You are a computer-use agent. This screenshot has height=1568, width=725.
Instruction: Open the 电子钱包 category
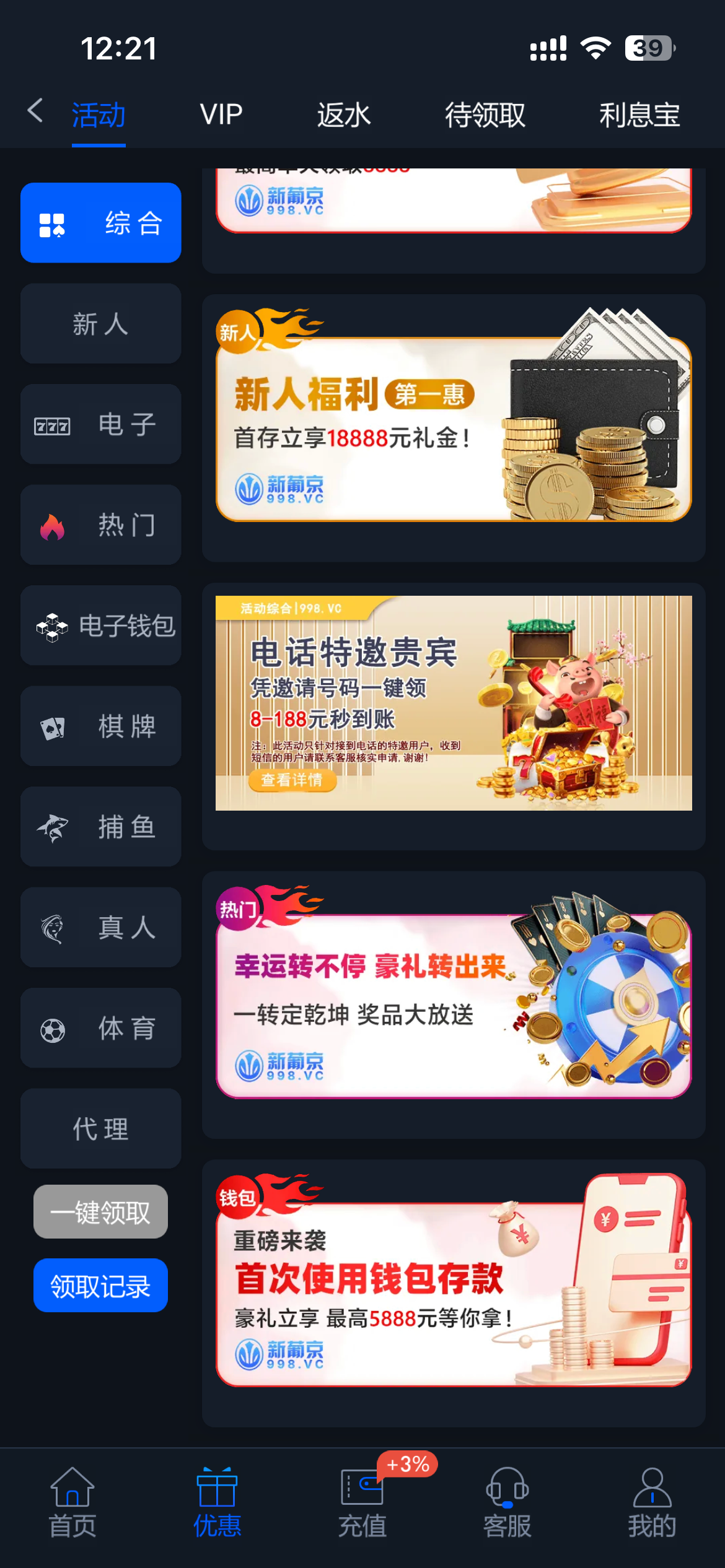coord(100,626)
